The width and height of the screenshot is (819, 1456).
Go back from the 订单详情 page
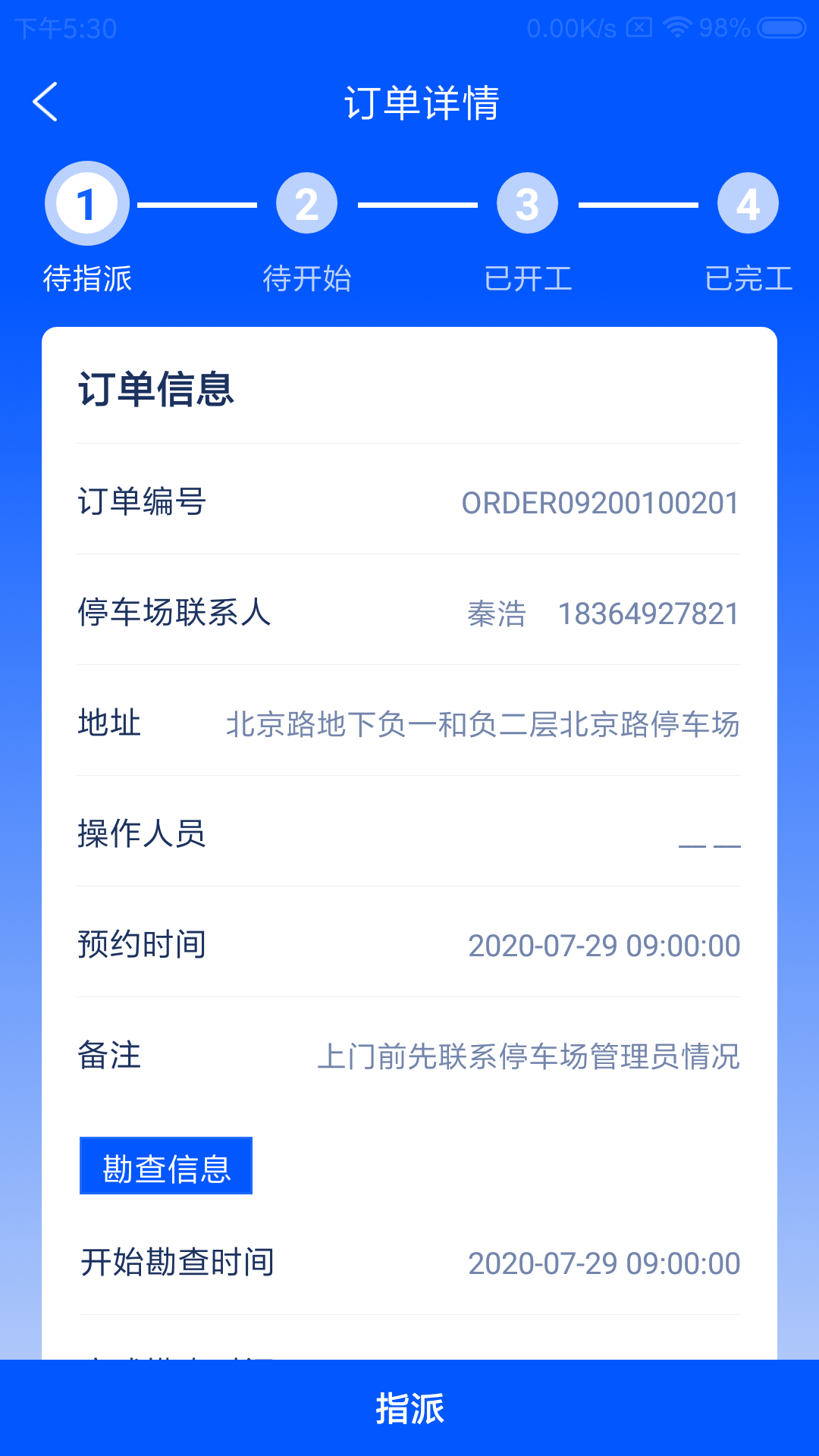click(x=45, y=102)
